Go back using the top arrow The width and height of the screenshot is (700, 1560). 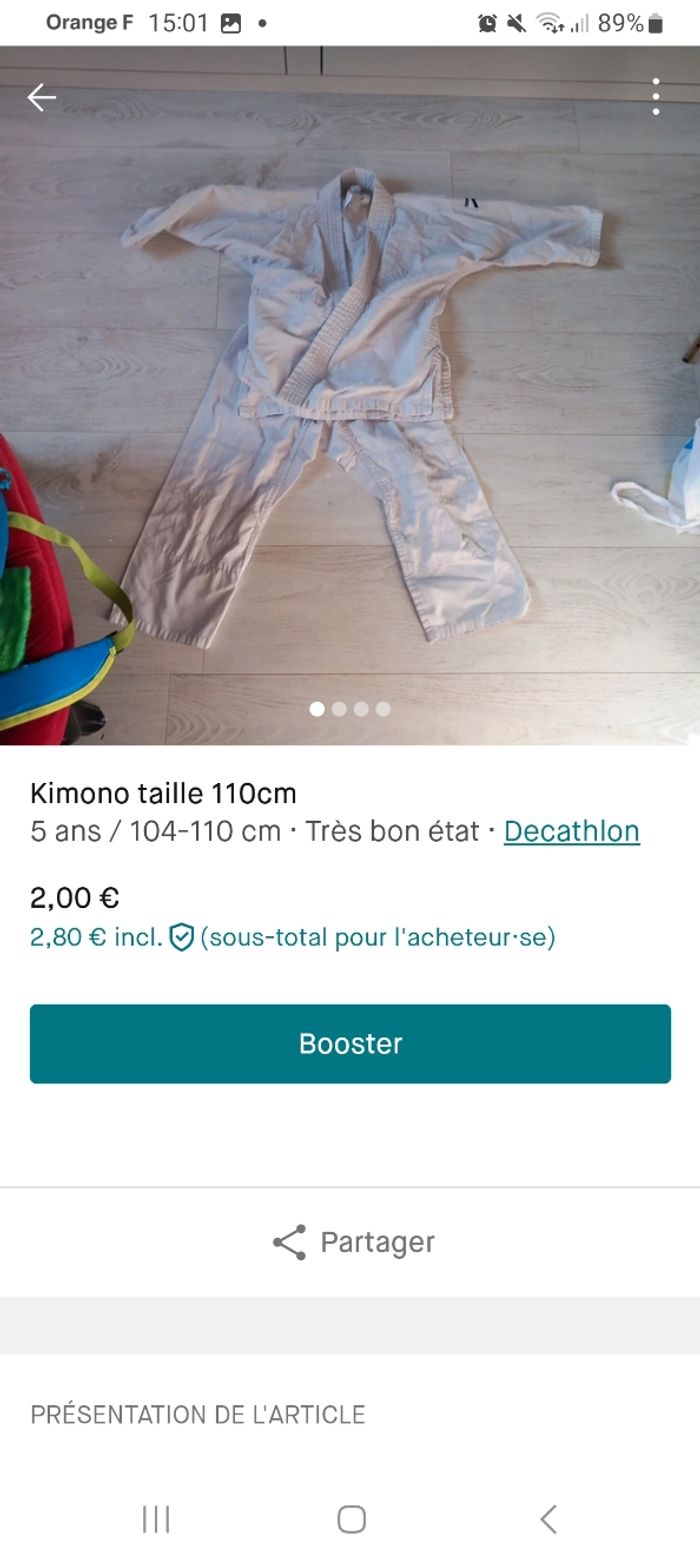[41, 97]
